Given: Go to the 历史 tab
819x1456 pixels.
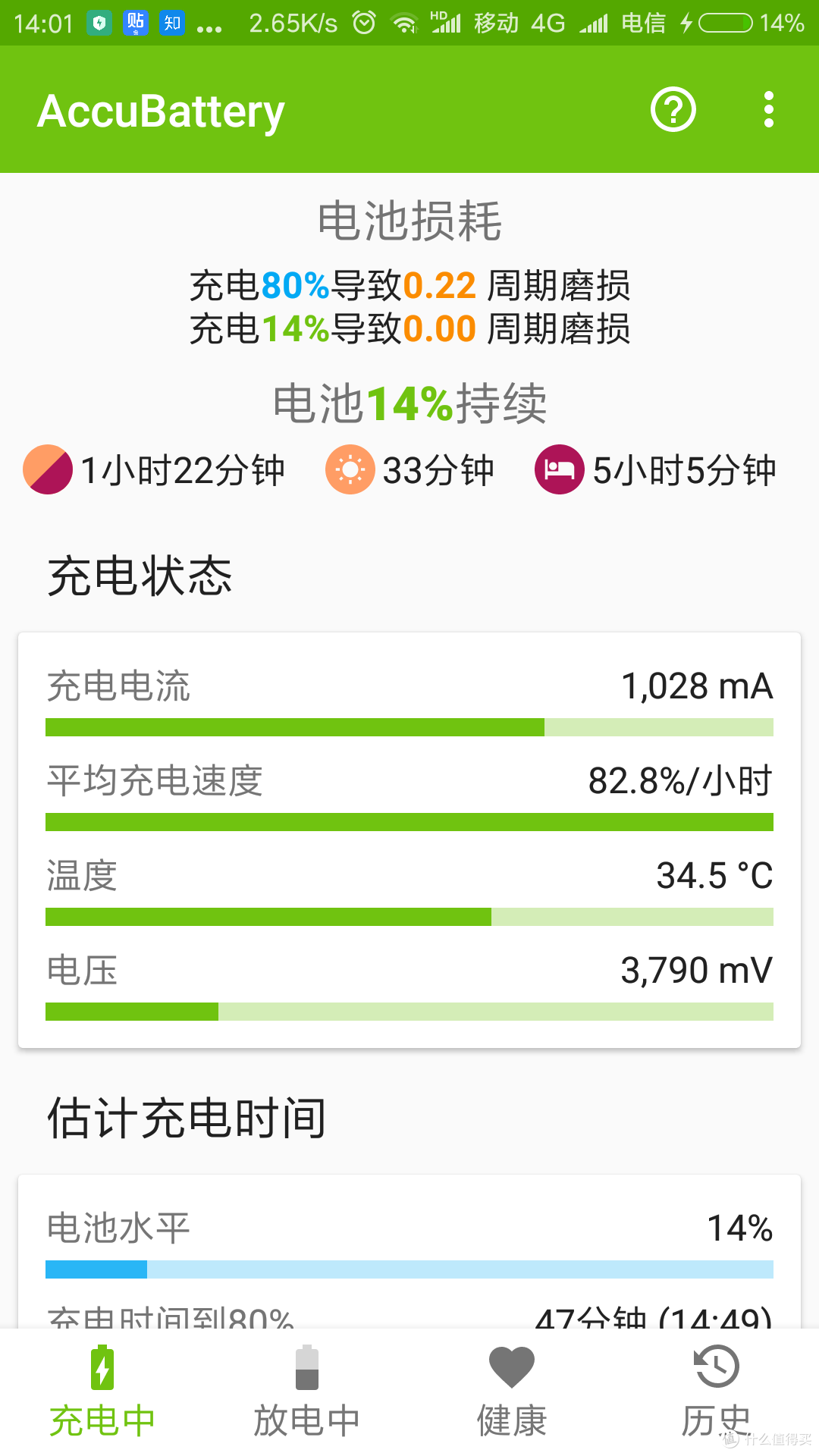Looking at the screenshot, I should coord(716,1392).
